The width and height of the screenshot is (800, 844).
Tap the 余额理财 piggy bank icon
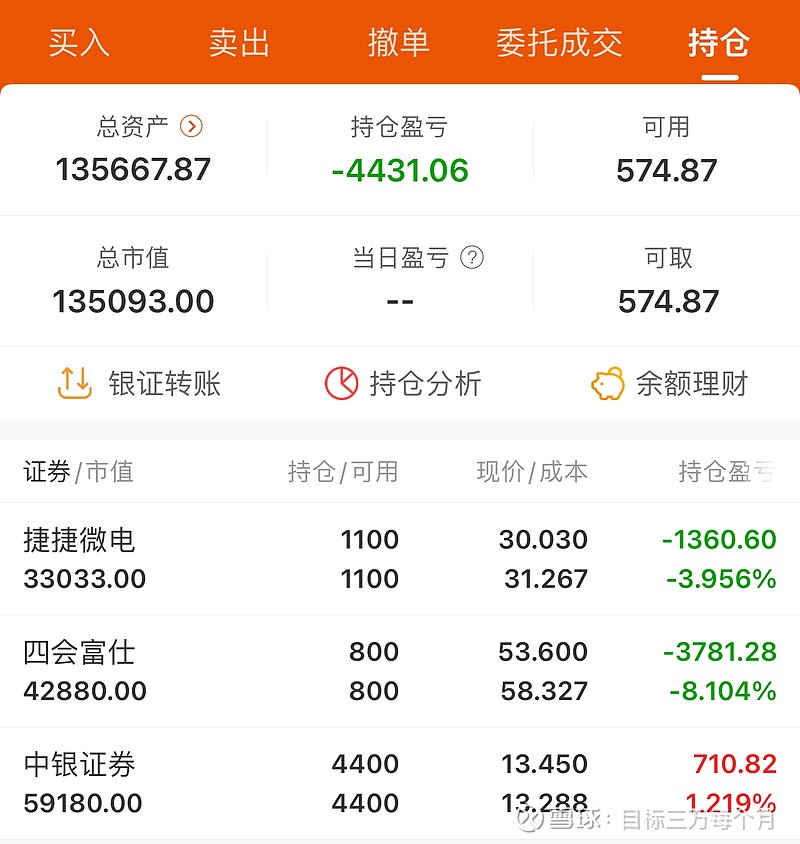(x=604, y=383)
